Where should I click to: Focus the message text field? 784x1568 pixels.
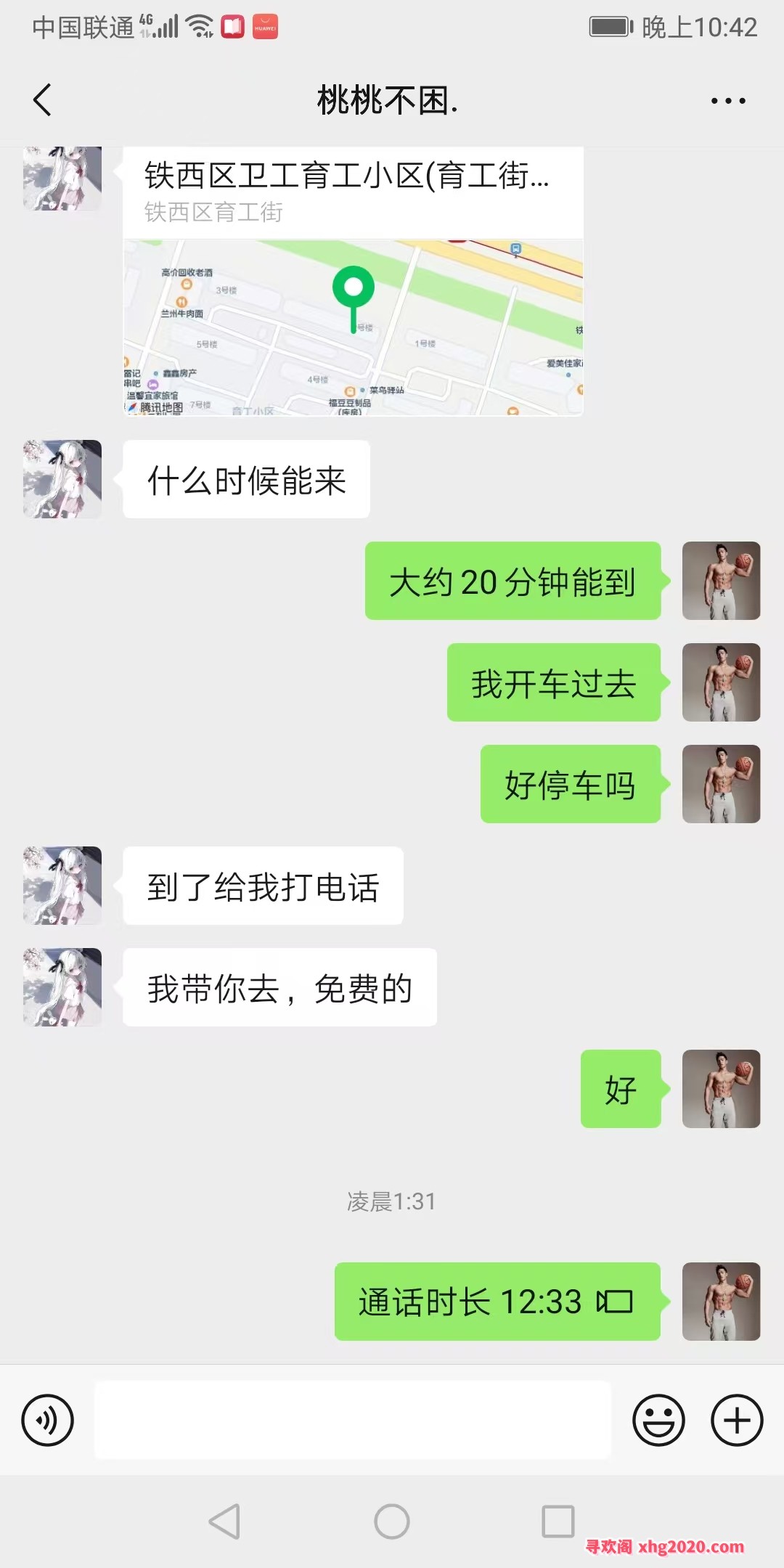point(353,1420)
